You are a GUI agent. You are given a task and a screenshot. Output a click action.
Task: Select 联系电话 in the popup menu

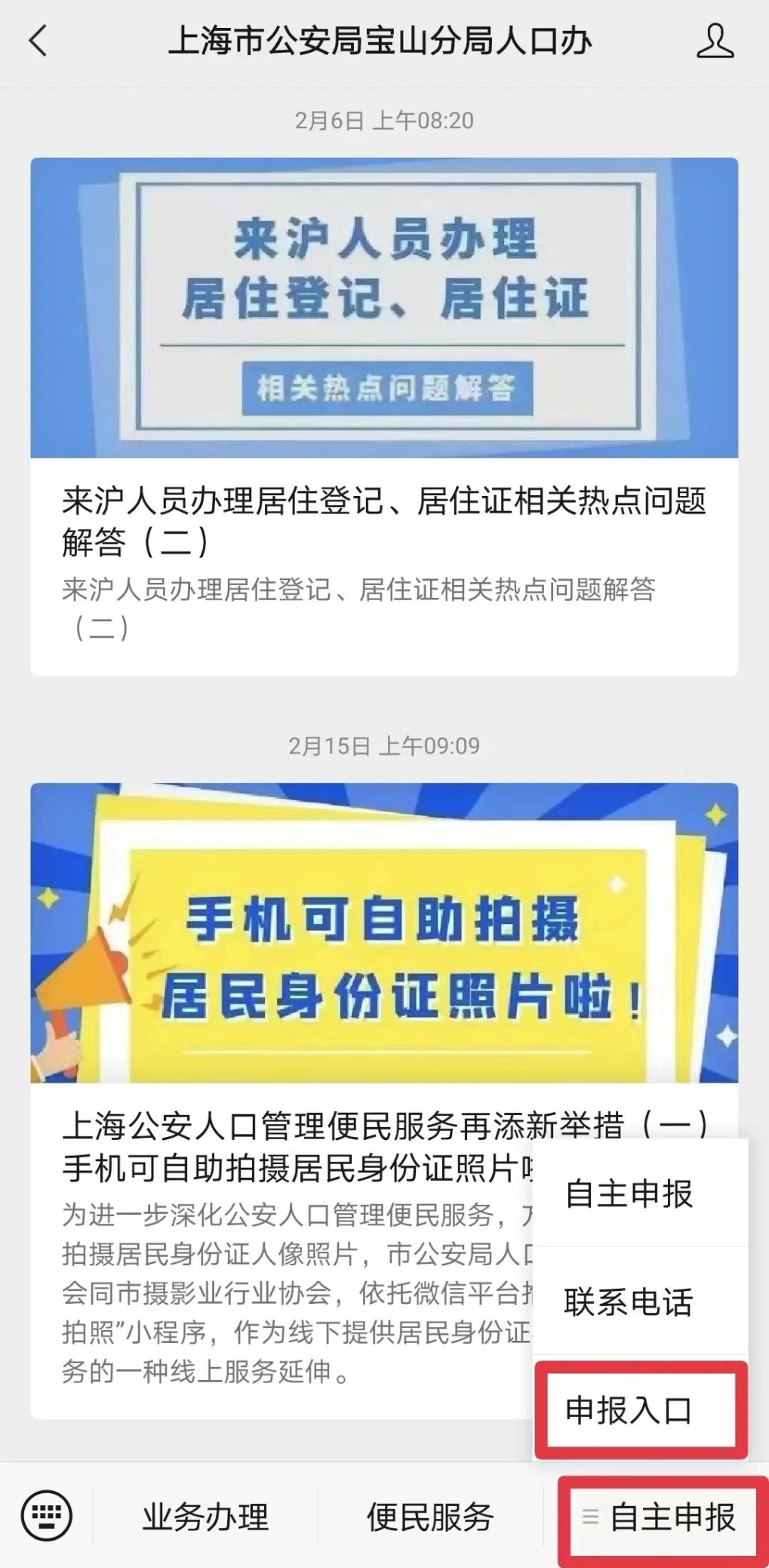(x=629, y=1302)
